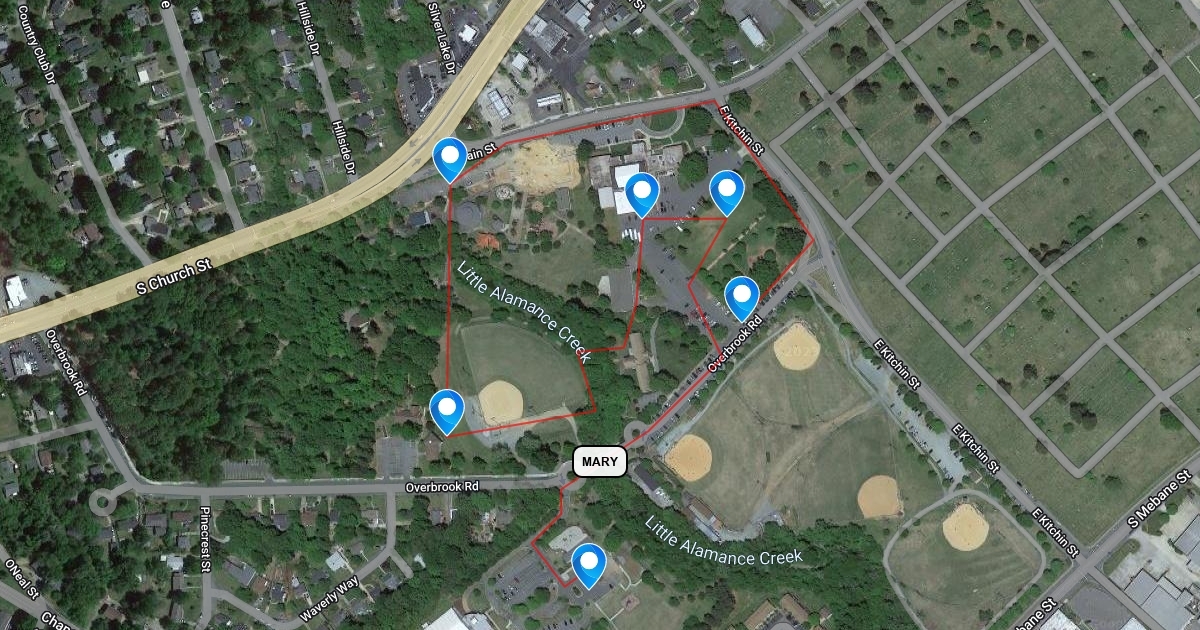Tap the MARY label marker
The width and height of the screenshot is (1200, 630).
[600, 462]
